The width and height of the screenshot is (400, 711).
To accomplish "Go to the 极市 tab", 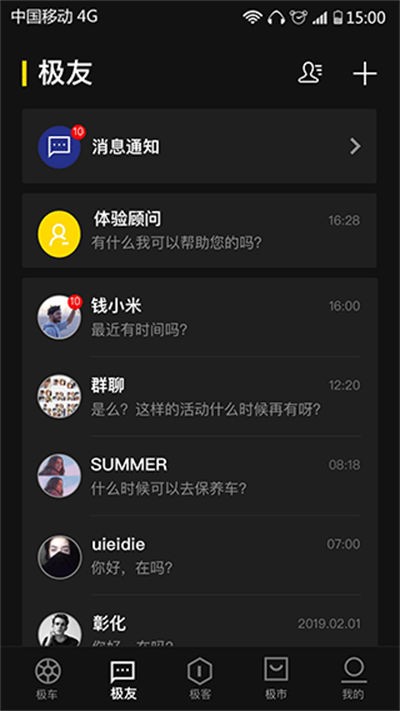I will pyautogui.click(x=276, y=679).
